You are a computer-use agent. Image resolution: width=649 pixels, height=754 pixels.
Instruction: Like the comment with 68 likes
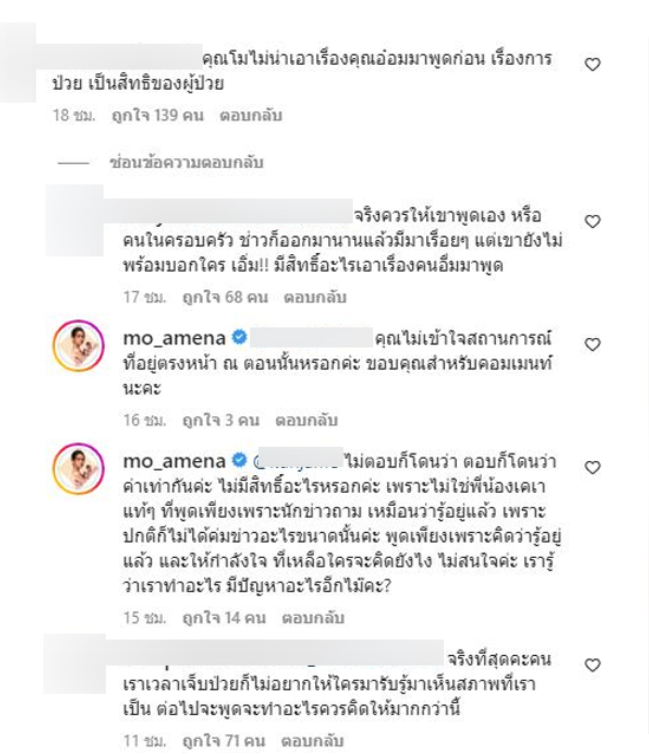coord(592,221)
